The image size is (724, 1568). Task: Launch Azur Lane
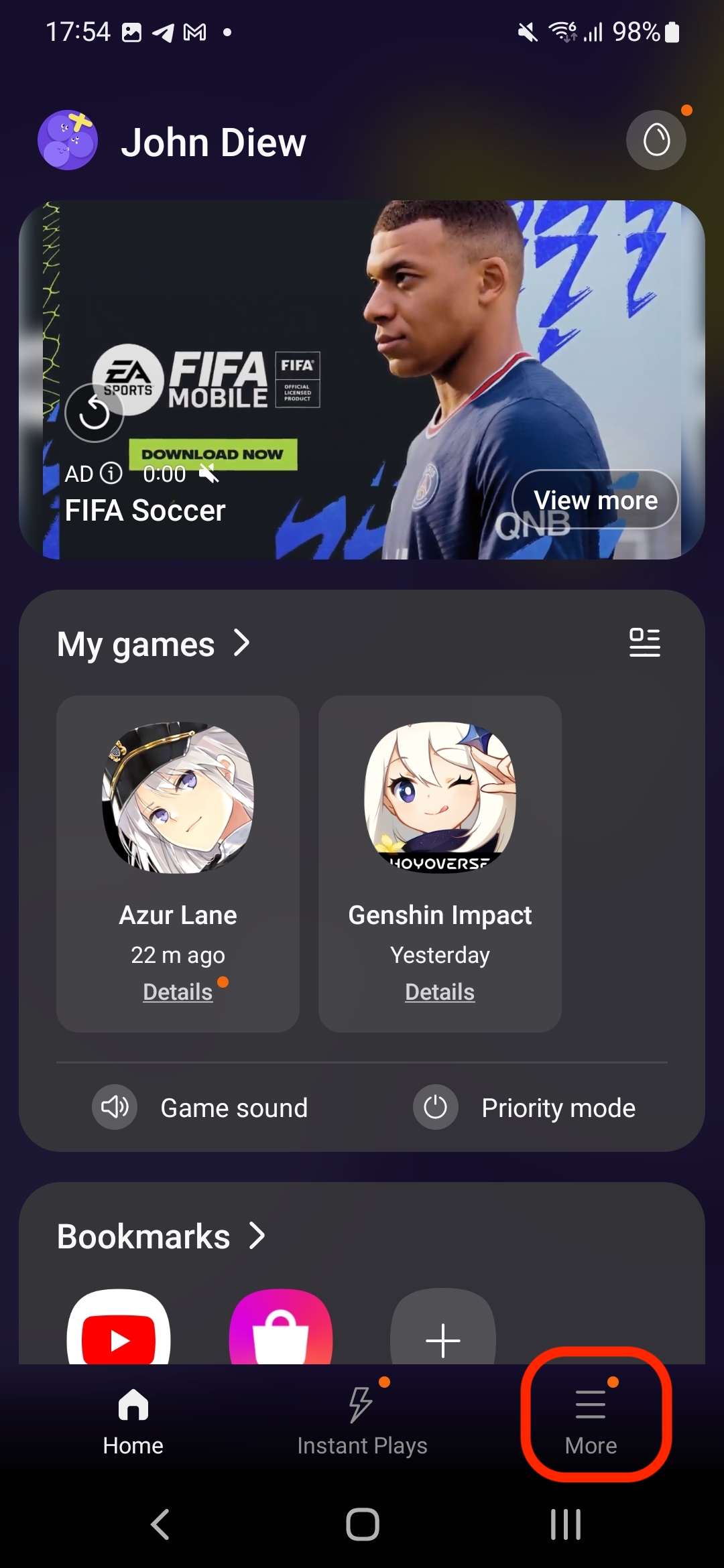click(178, 797)
